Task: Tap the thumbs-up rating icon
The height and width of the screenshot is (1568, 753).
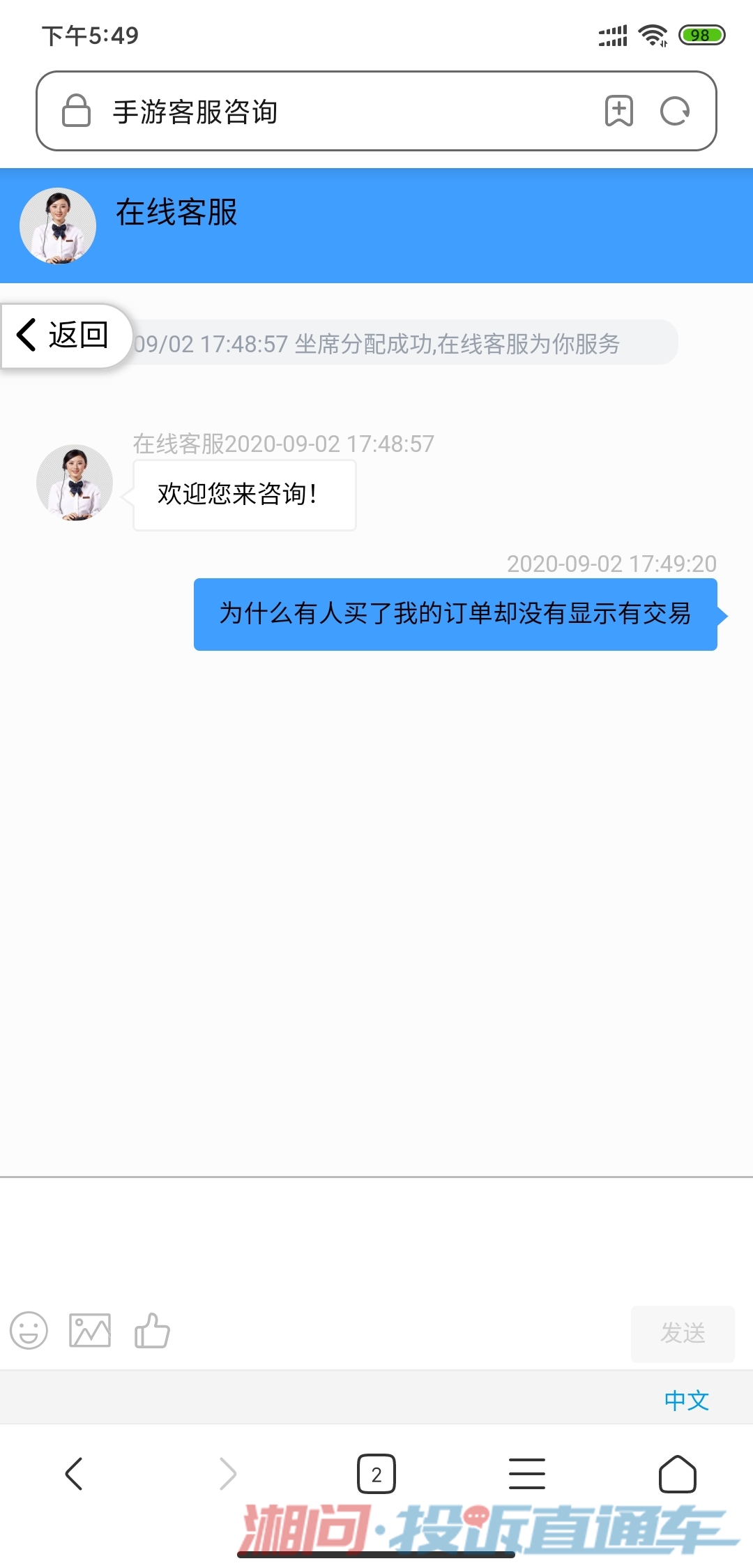Action: coord(152,1331)
